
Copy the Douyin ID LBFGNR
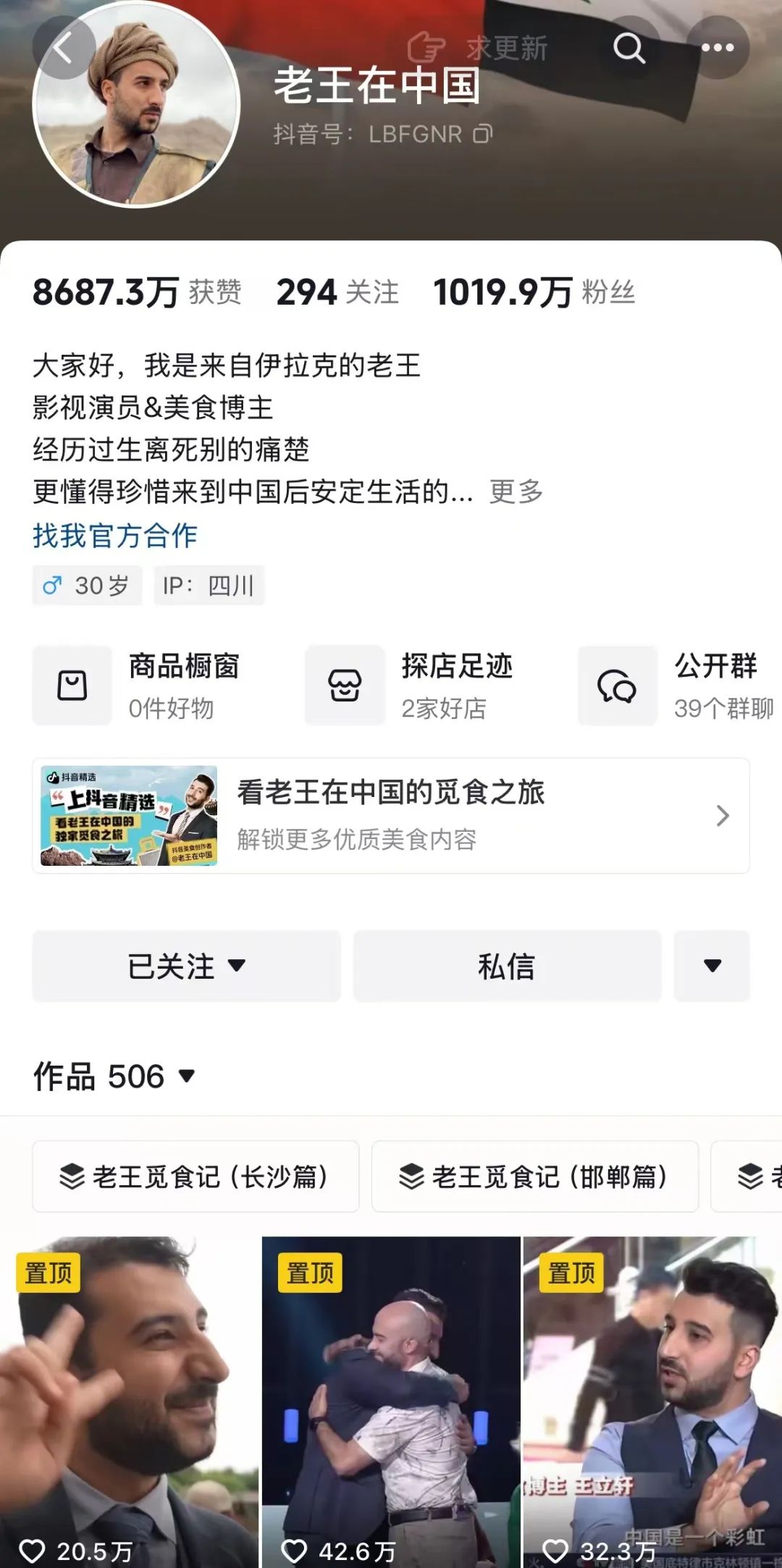pyautogui.click(x=483, y=134)
